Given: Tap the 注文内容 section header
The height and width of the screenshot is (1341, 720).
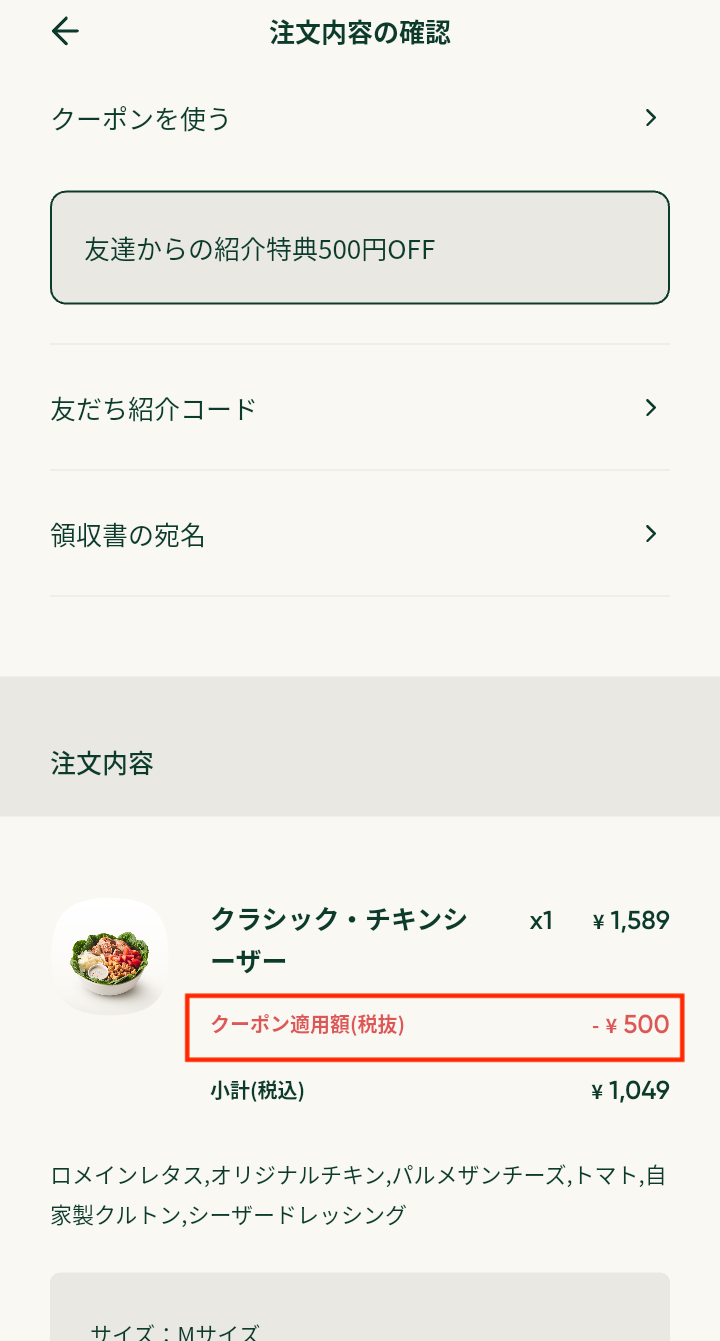Looking at the screenshot, I should tap(101, 764).
